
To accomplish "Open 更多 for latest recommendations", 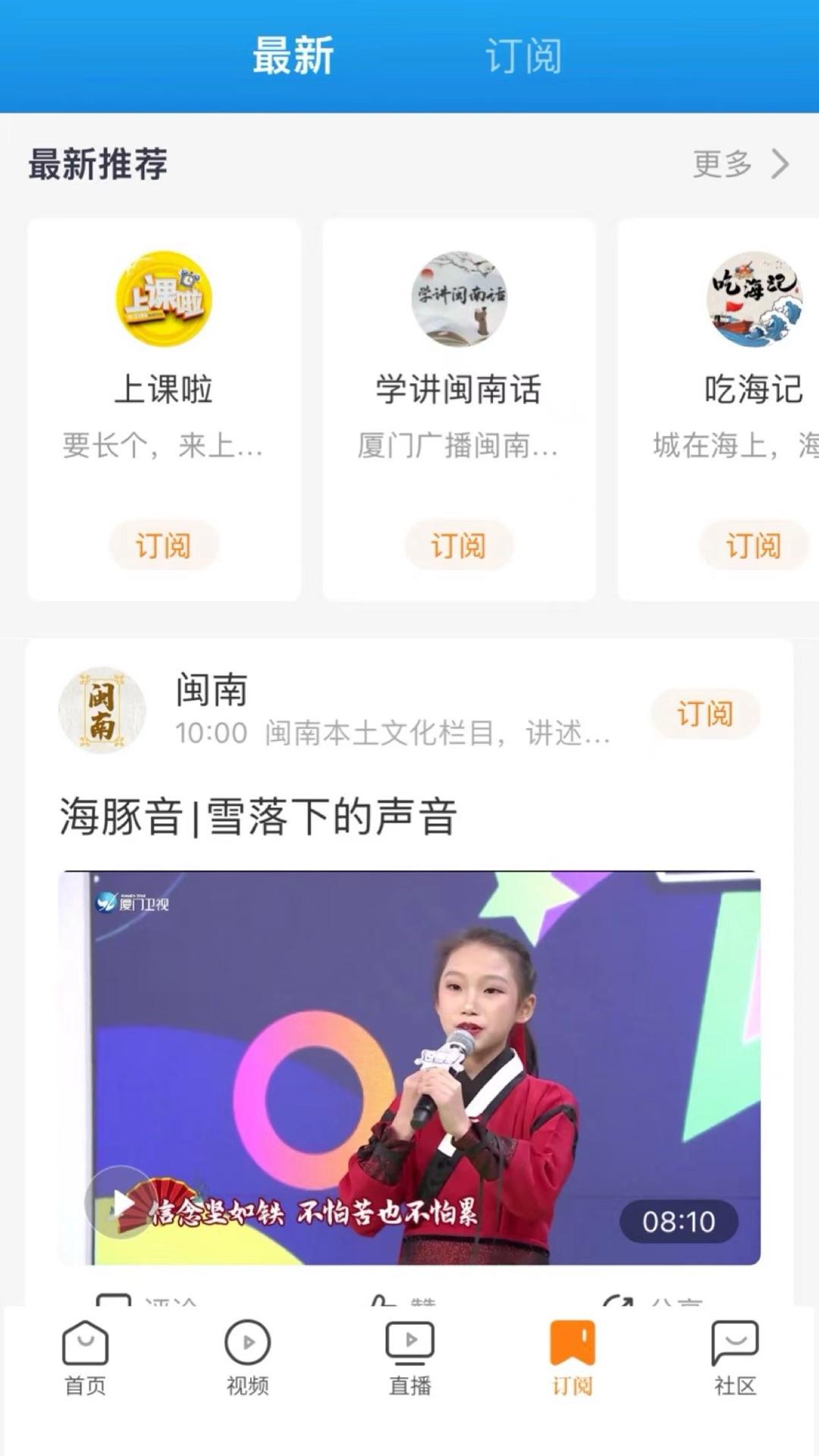I will [x=739, y=164].
